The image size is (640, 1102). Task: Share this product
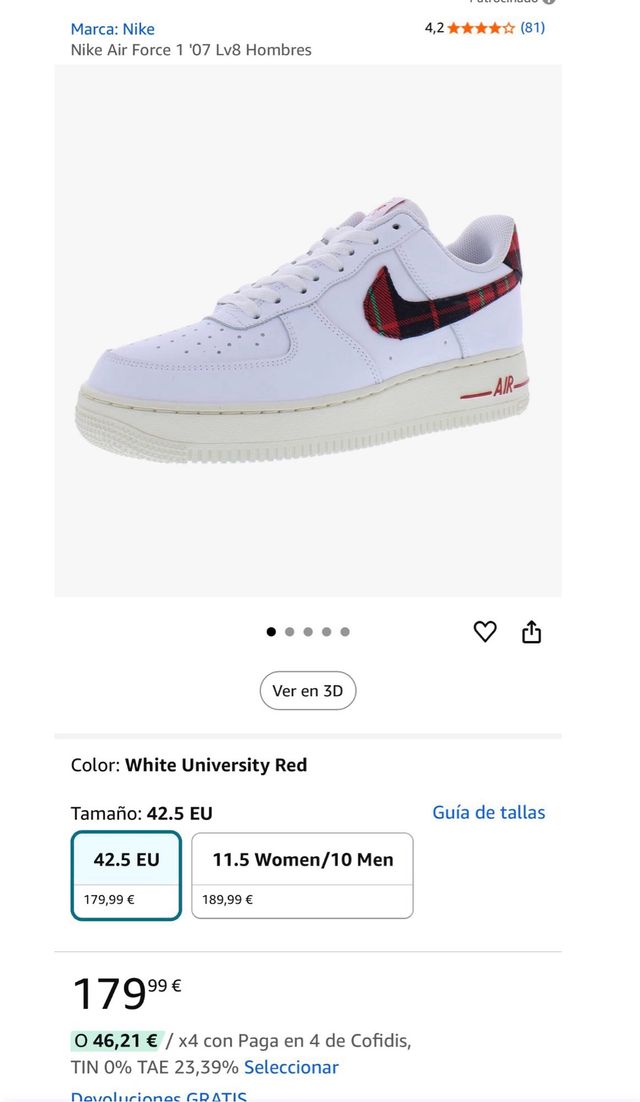click(x=531, y=632)
